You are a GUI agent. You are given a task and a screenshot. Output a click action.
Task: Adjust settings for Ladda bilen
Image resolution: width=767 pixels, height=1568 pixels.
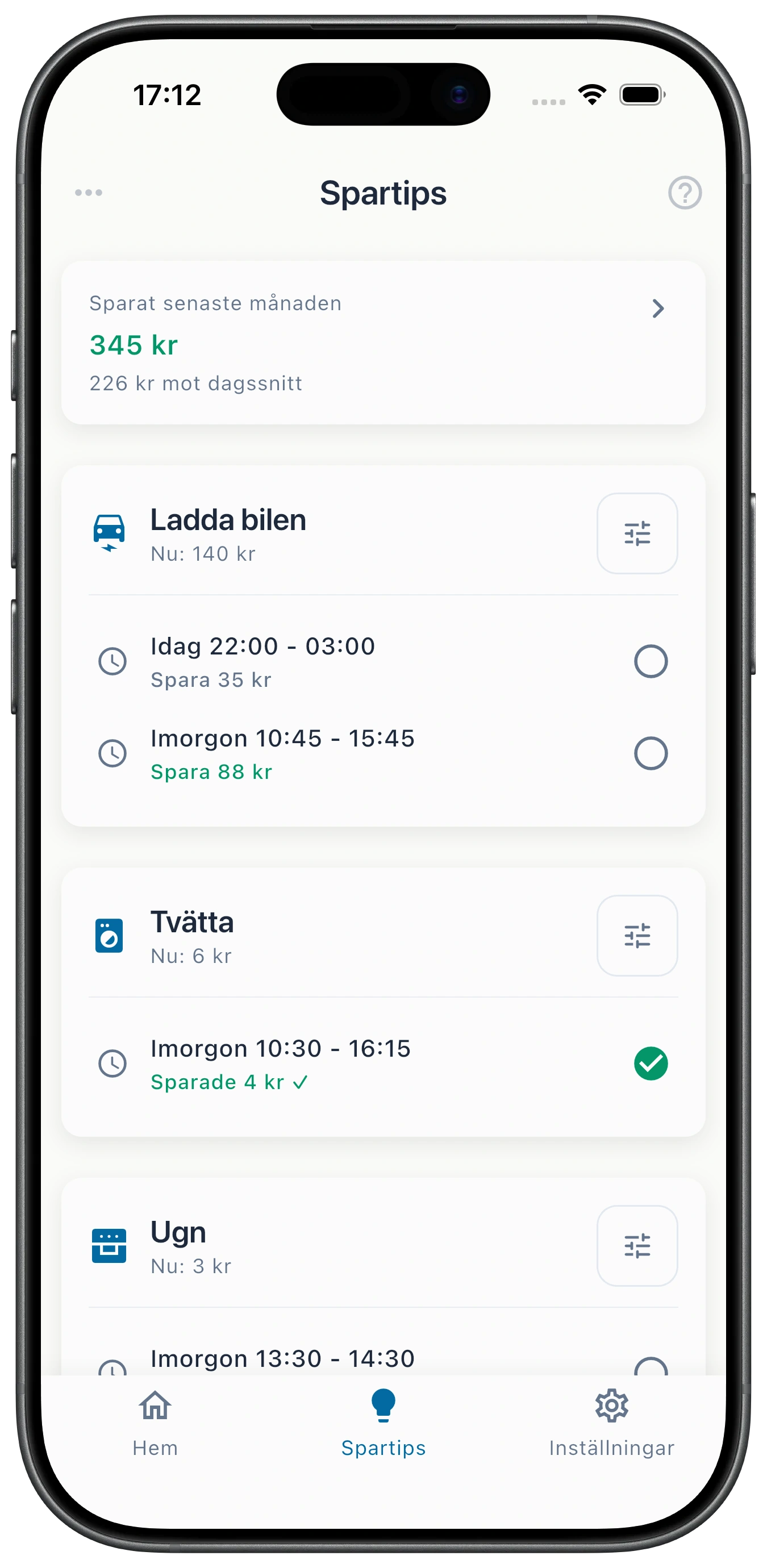(637, 533)
